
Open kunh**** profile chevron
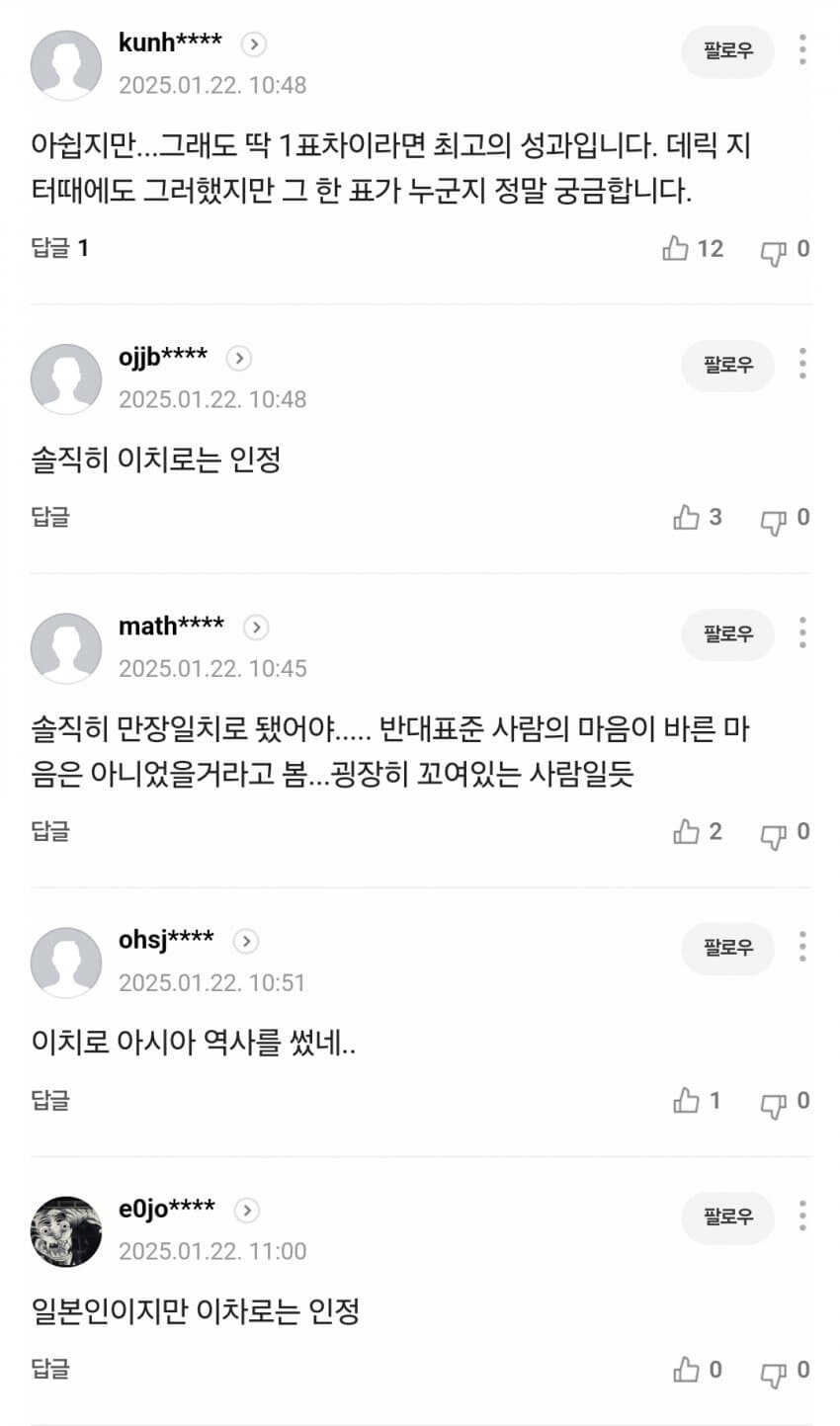coord(254,43)
